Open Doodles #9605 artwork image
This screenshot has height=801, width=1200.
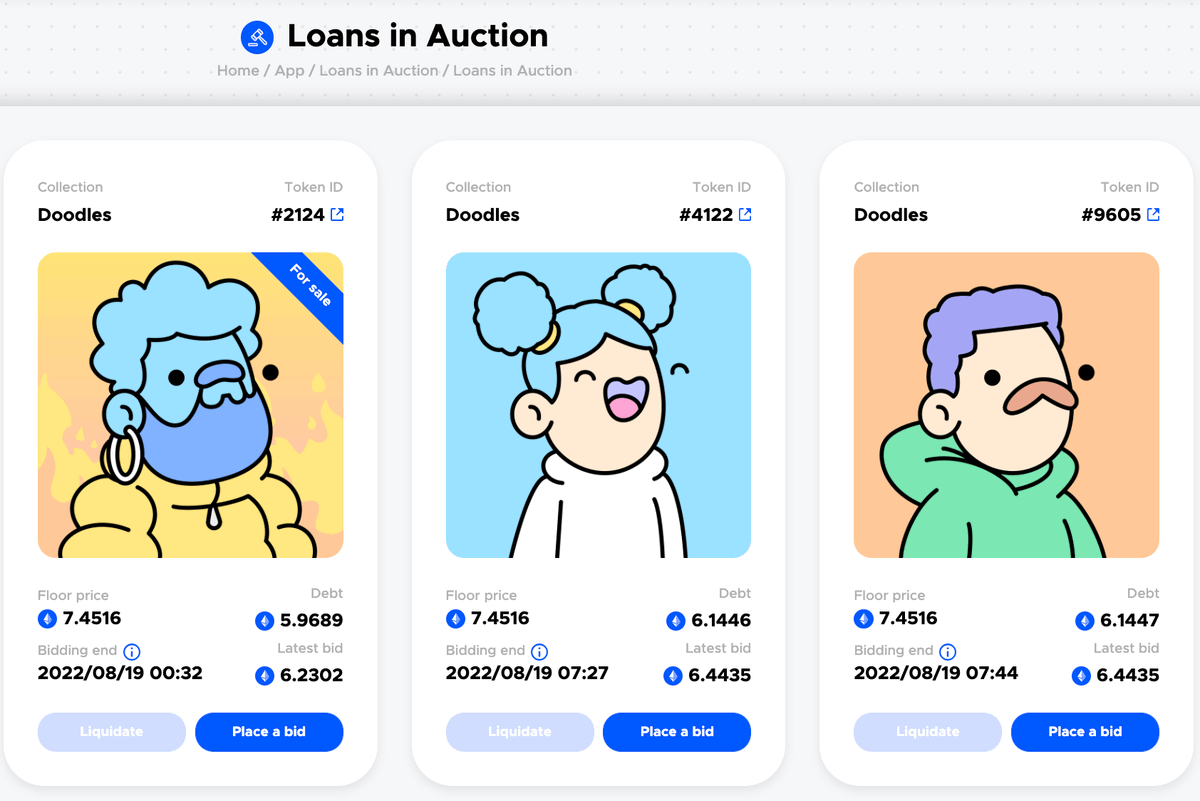(1006, 405)
